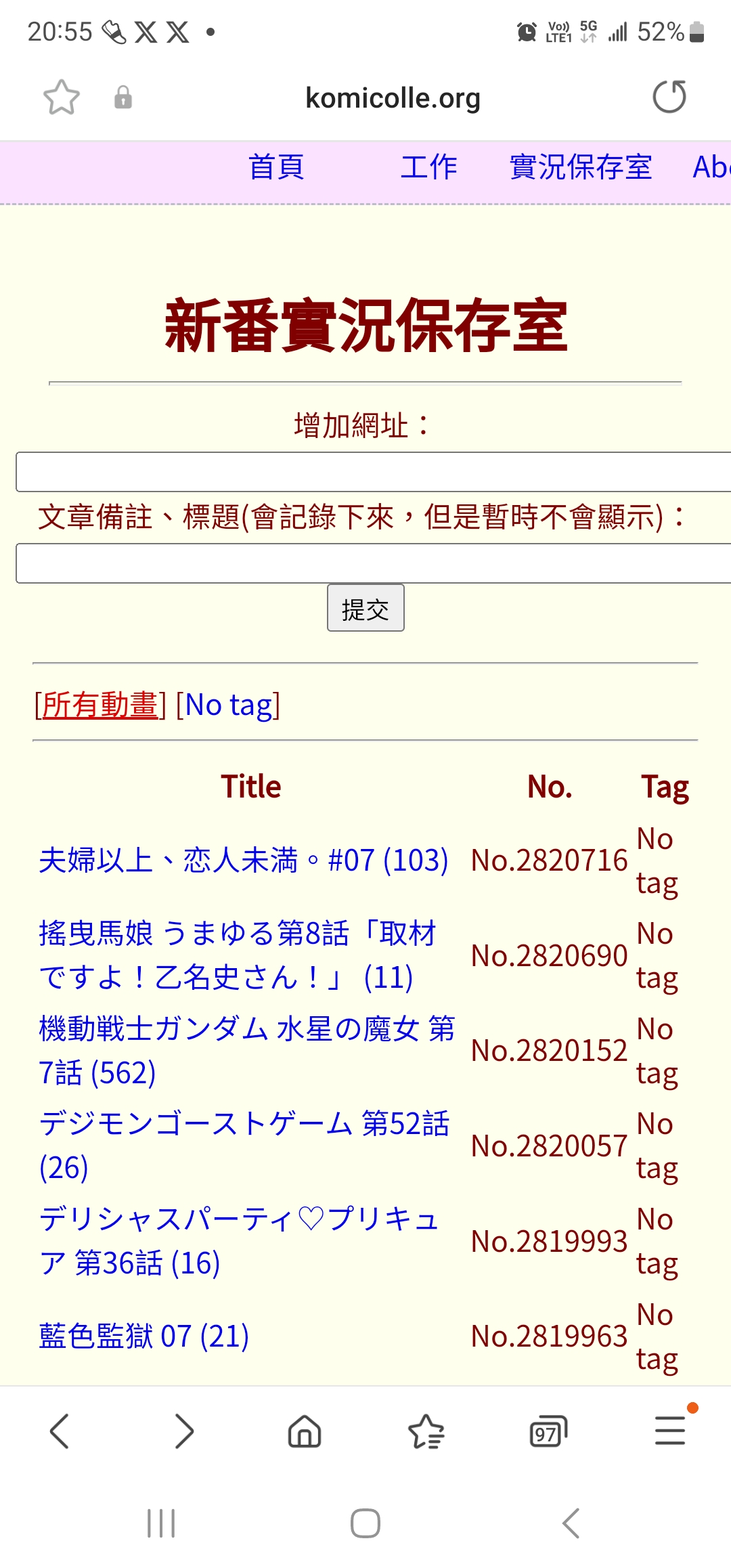Open the browser tabs switcher
Viewport: 731px width, 1568px height.
548,1431
